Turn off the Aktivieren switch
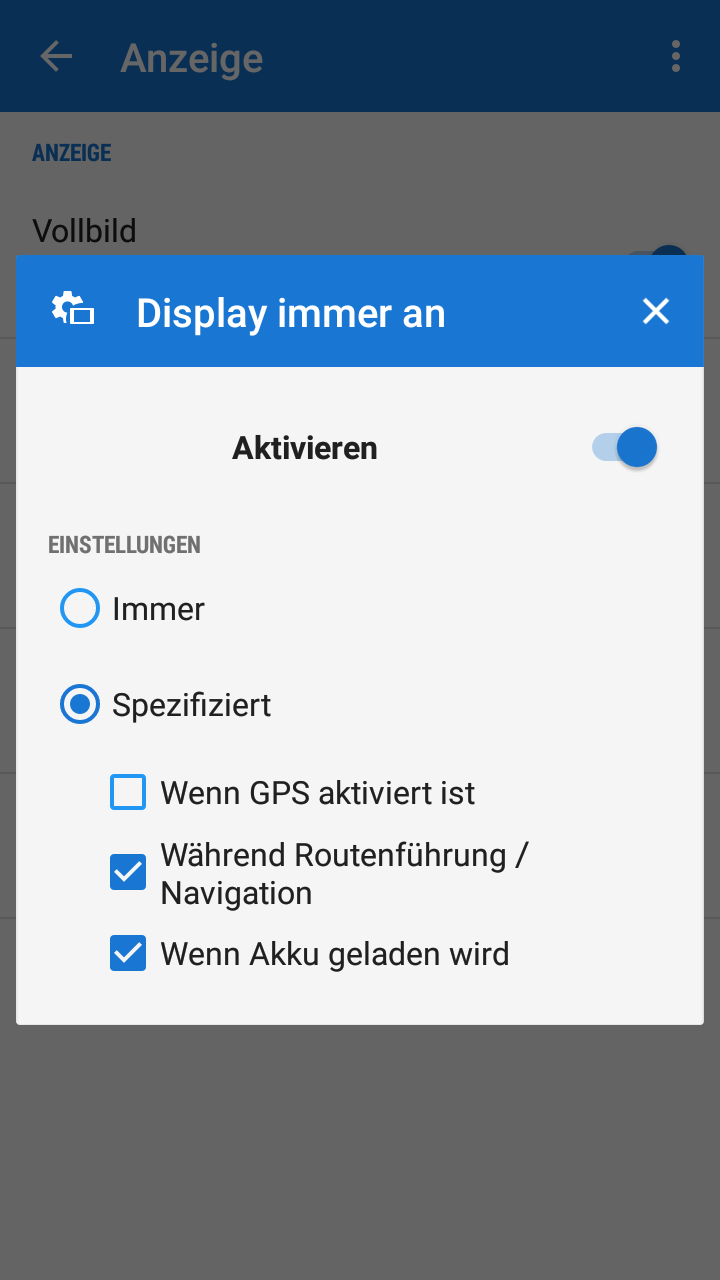 (x=625, y=447)
